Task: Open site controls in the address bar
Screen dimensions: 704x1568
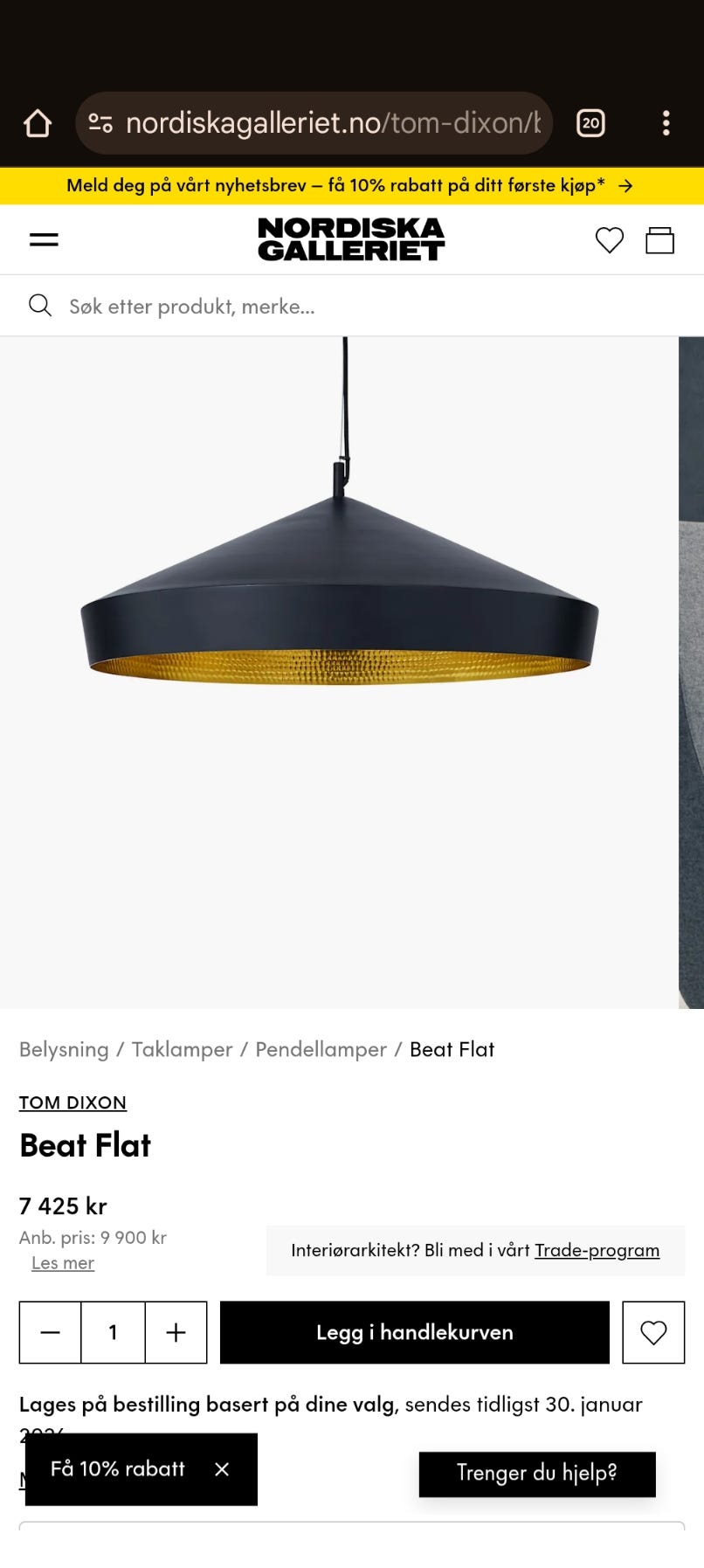Action: pos(100,122)
